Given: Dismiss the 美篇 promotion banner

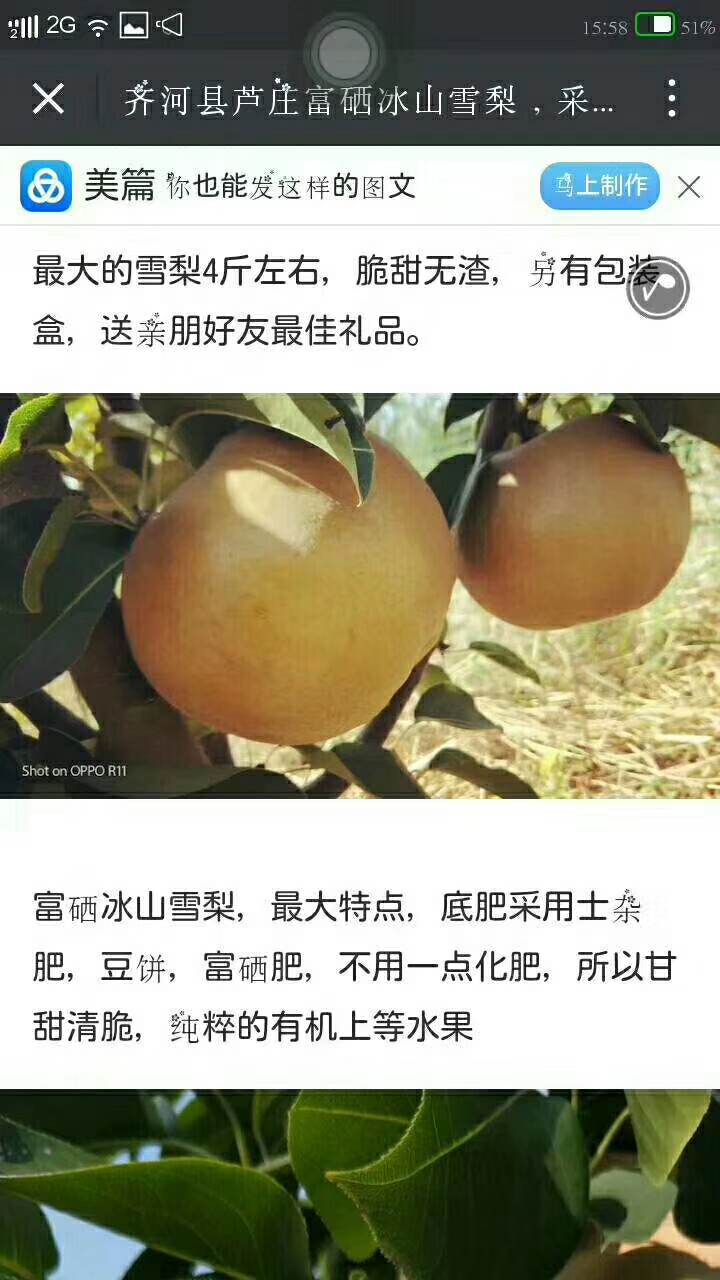Looking at the screenshot, I should [689, 187].
